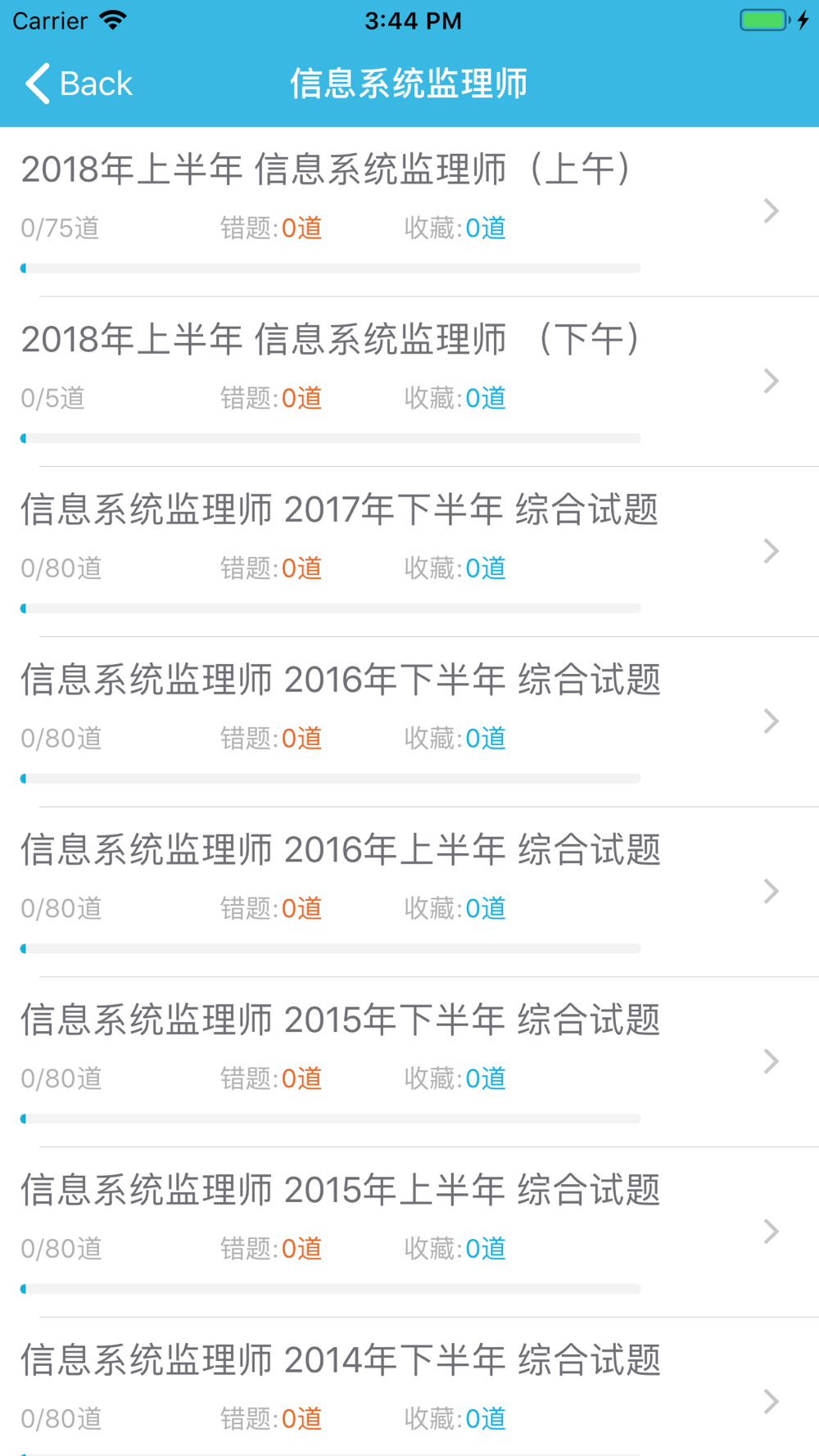Select 信息系统监理师 2015年上半年 综合试题
This screenshot has width=819, height=1456.
[409, 1232]
